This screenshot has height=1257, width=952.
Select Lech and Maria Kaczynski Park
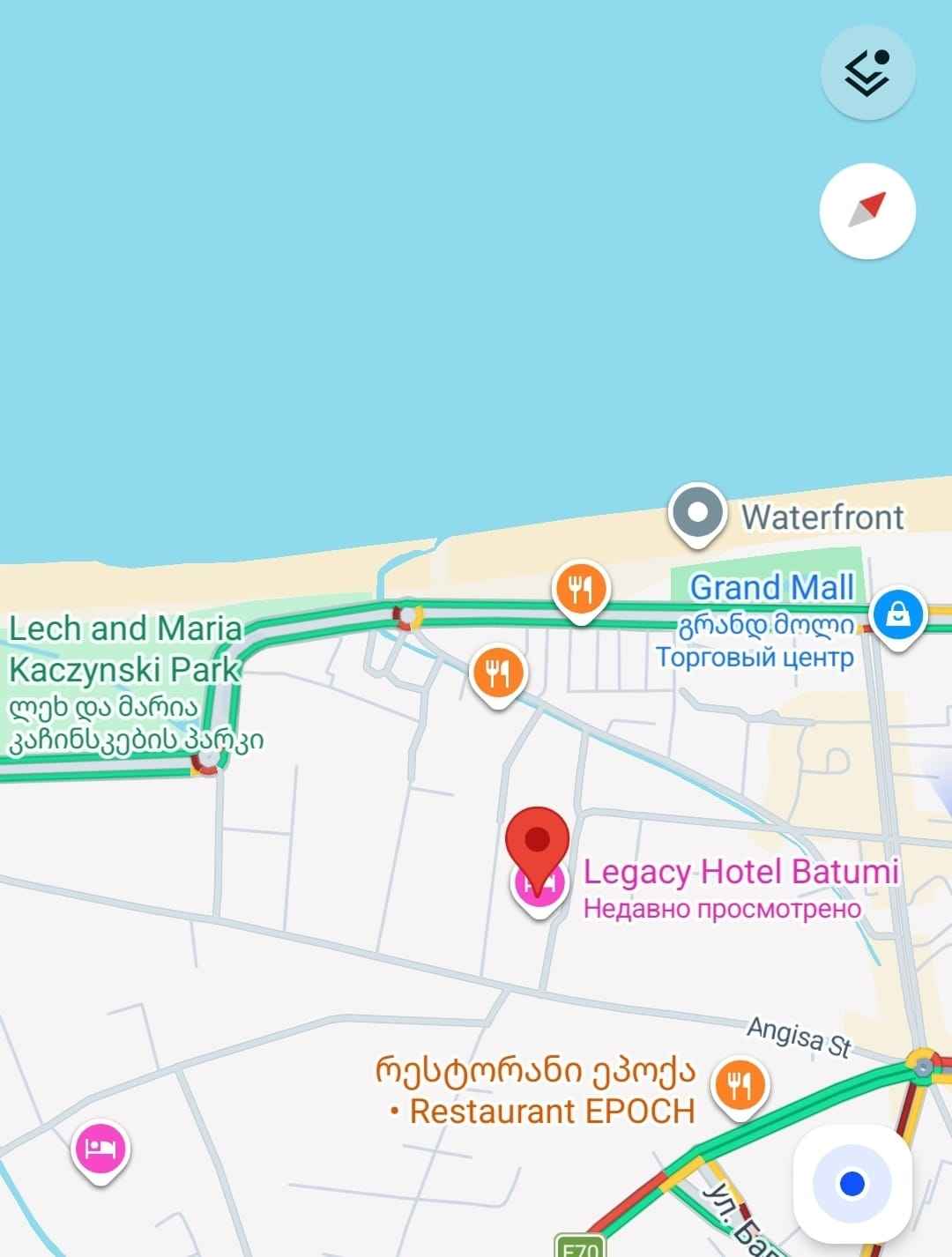(x=125, y=649)
